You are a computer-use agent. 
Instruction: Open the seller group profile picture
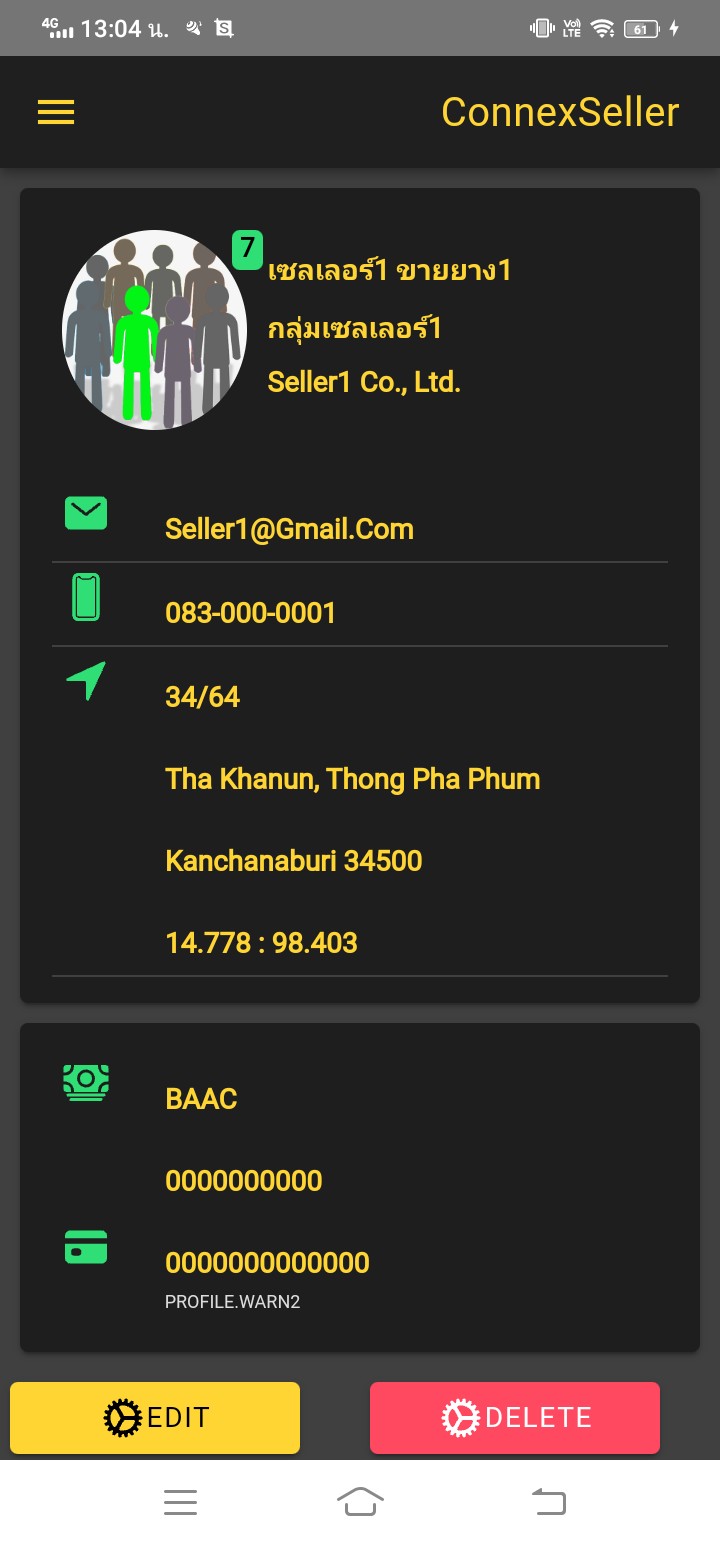tap(155, 330)
